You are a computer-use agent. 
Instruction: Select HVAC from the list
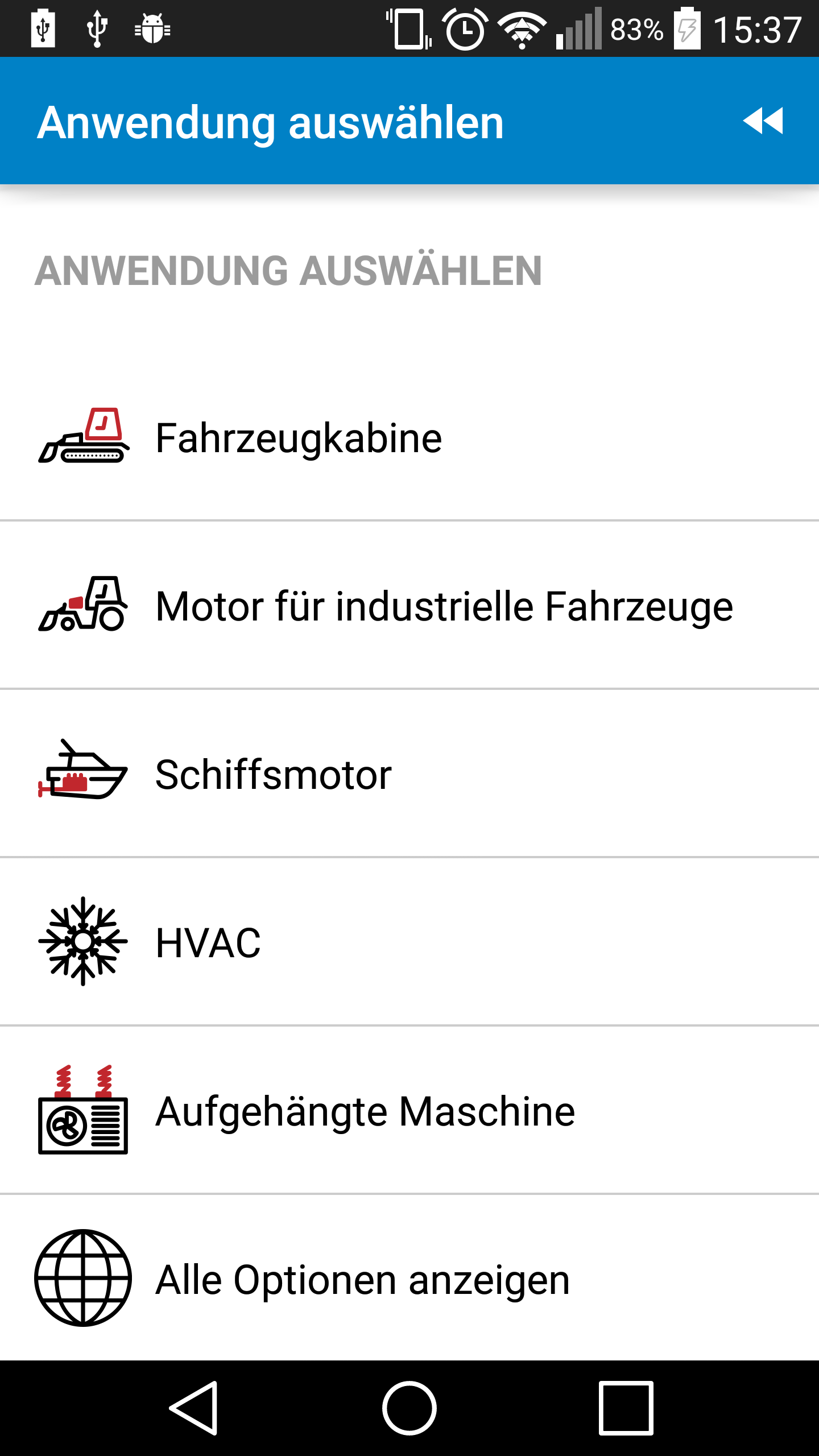pos(409,942)
